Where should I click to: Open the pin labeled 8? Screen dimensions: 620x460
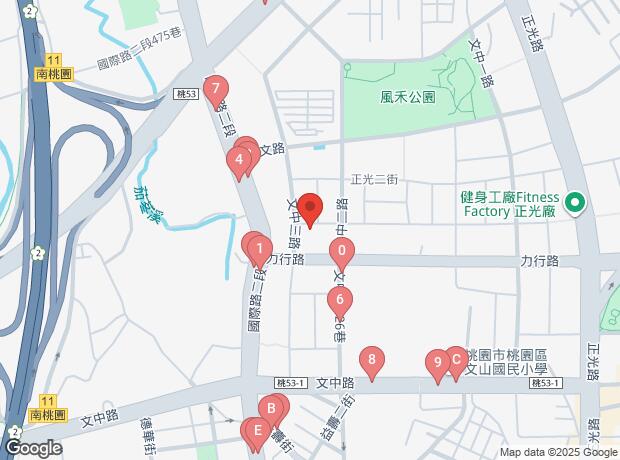click(x=373, y=360)
